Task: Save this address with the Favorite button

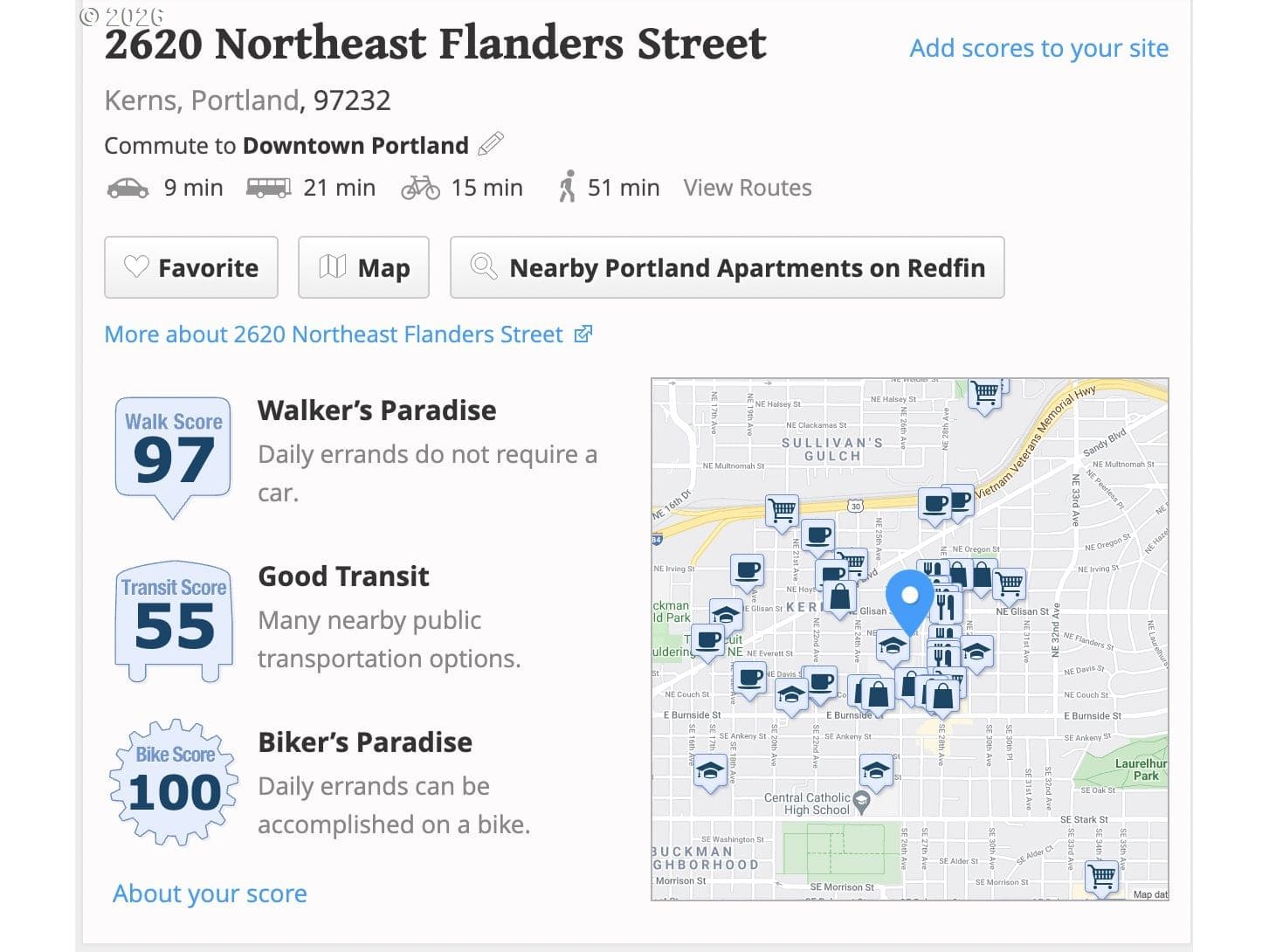Action: pyautogui.click(x=191, y=267)
